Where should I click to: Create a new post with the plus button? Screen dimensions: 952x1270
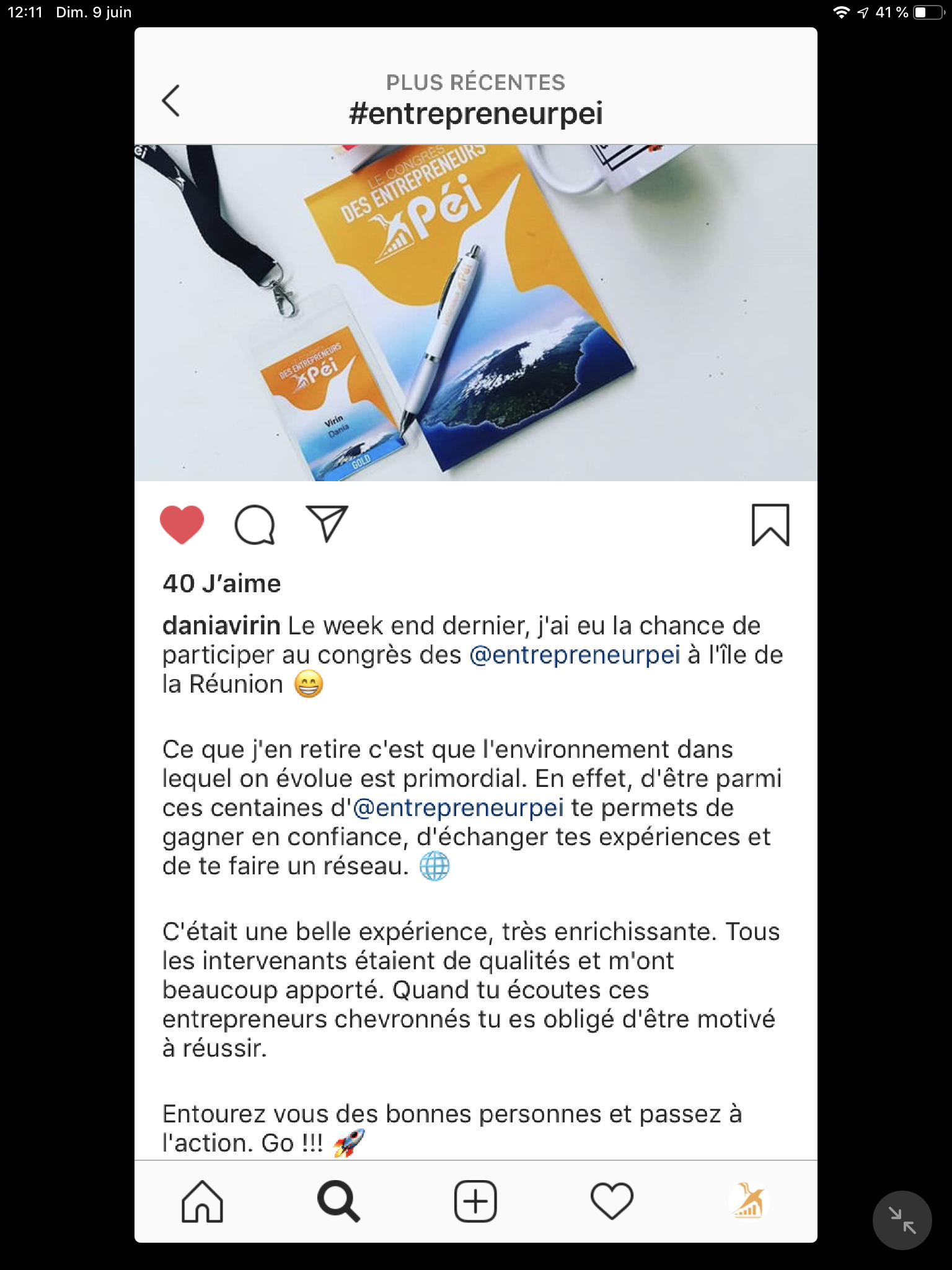pos(475,1201)
